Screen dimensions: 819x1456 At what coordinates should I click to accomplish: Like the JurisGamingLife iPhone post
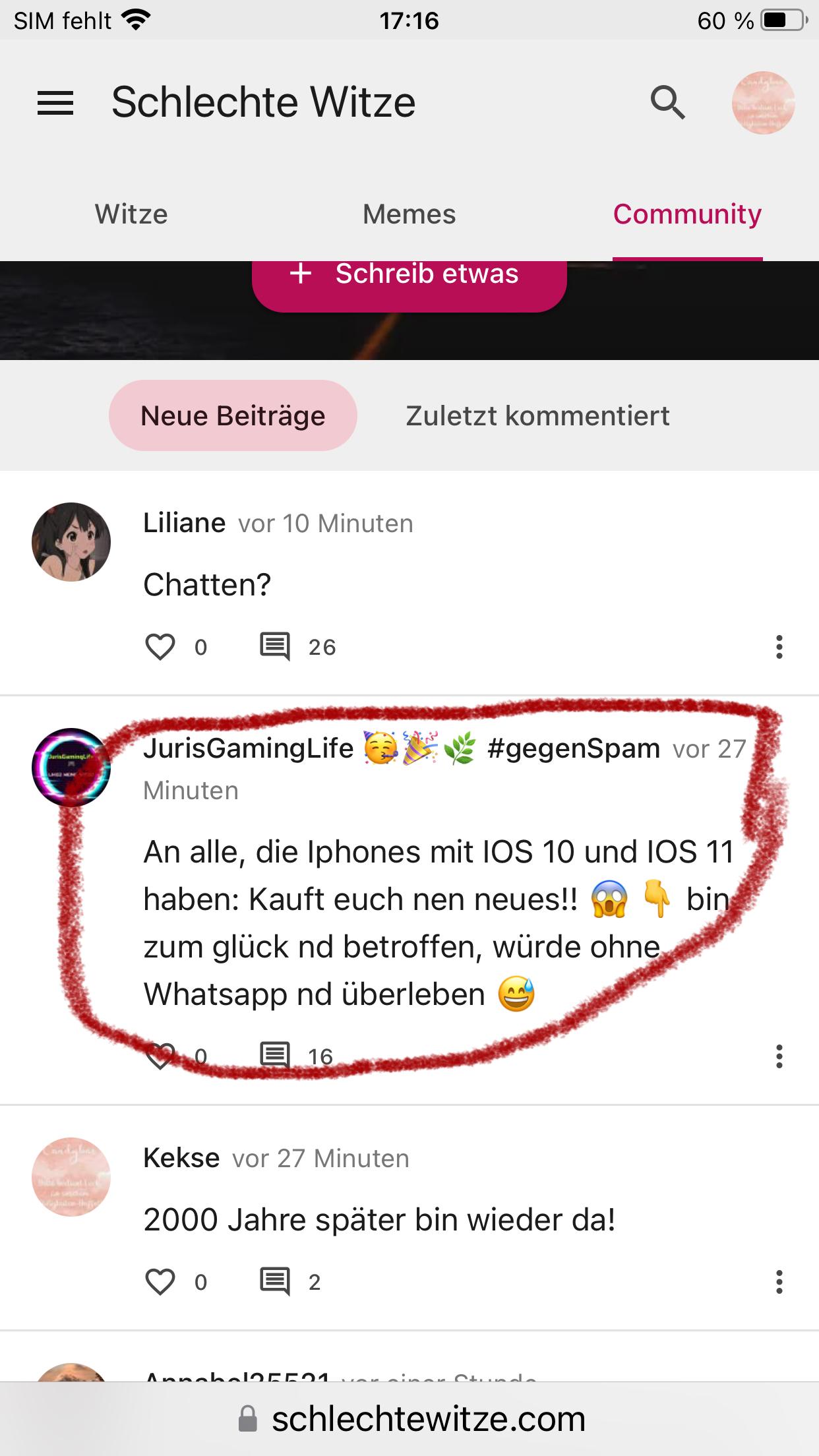[x=160, y=1056]
